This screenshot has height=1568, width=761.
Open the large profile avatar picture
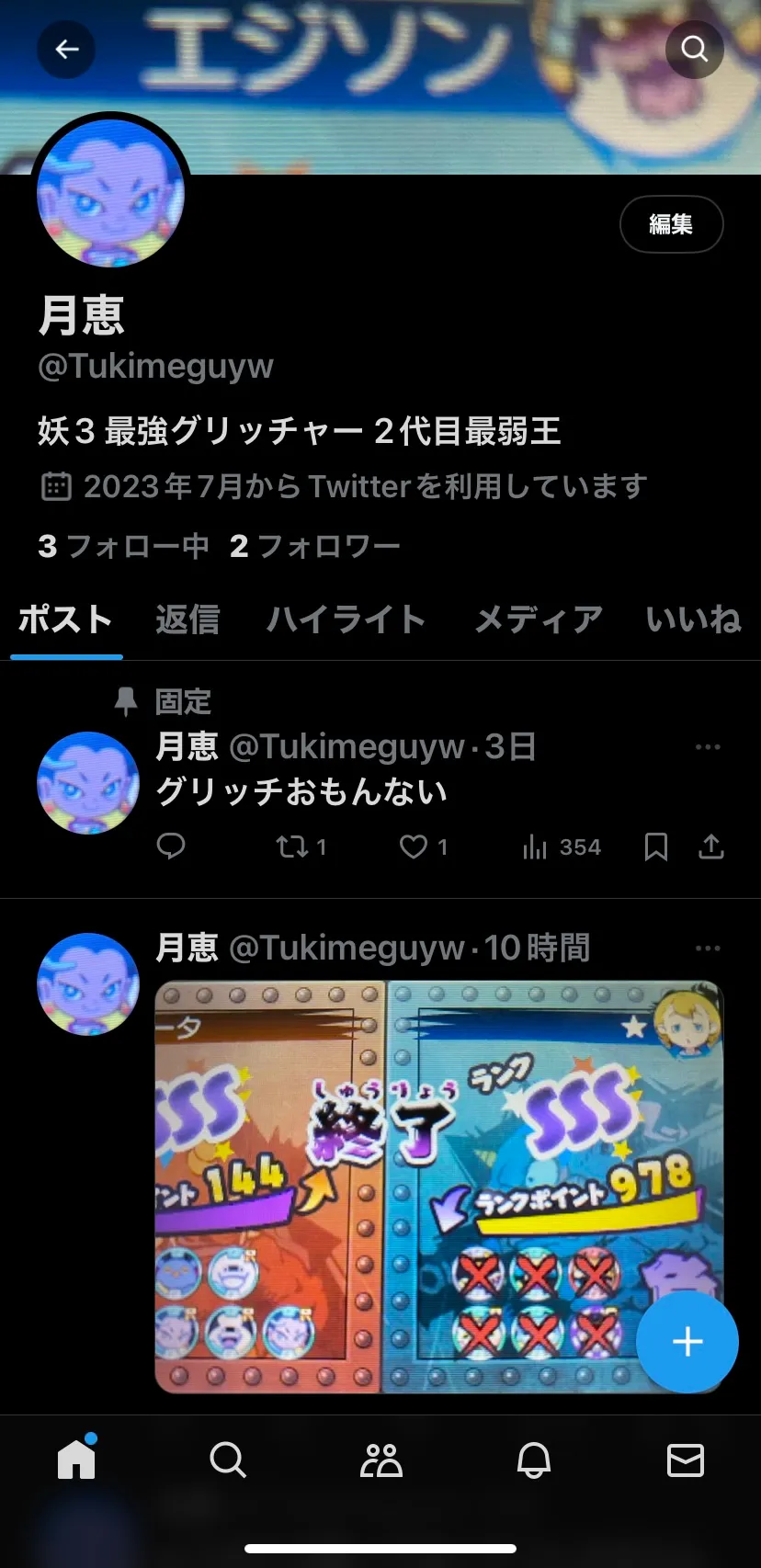(110, 193)
